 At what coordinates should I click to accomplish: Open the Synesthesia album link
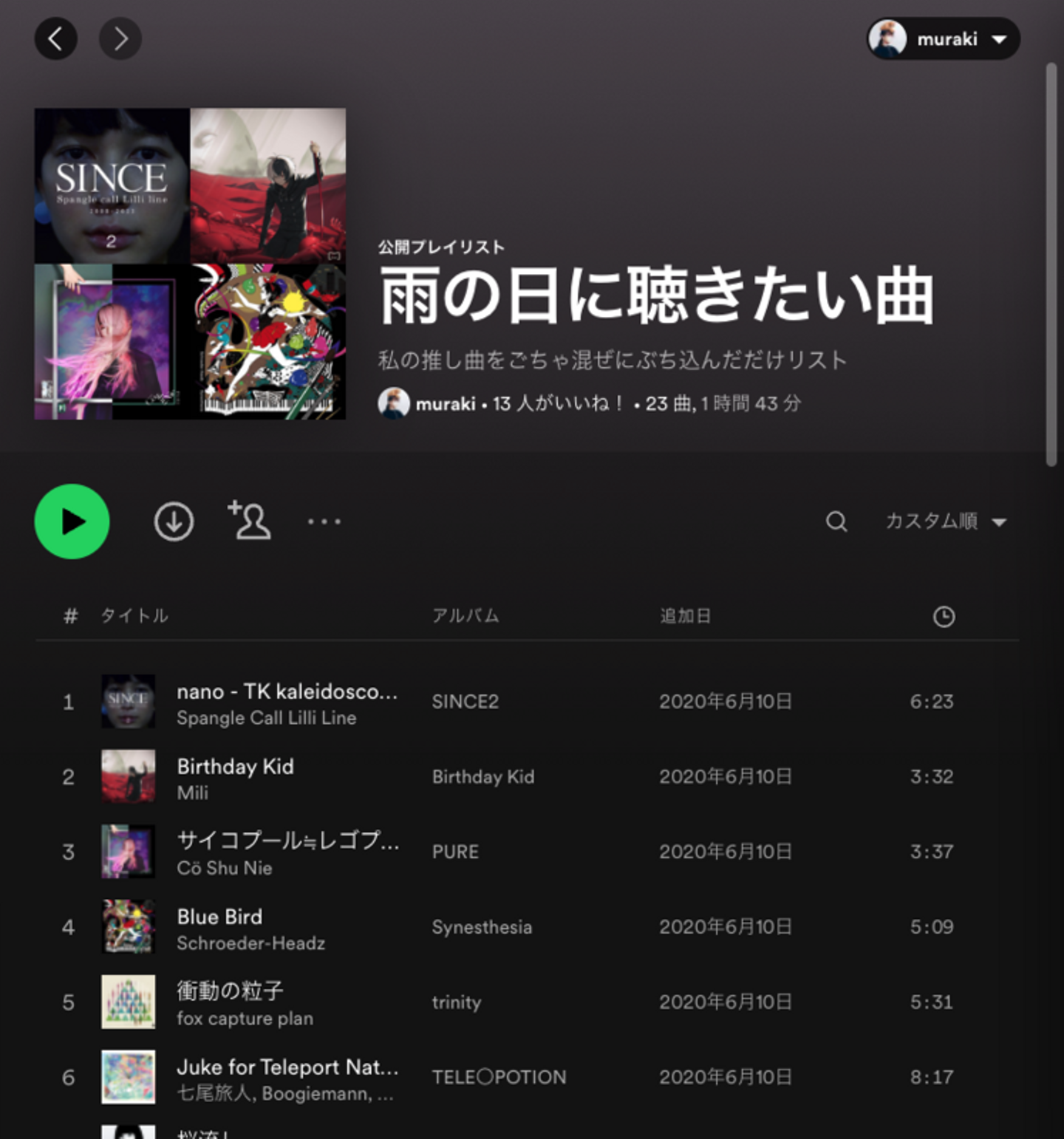tap(481, 927)
